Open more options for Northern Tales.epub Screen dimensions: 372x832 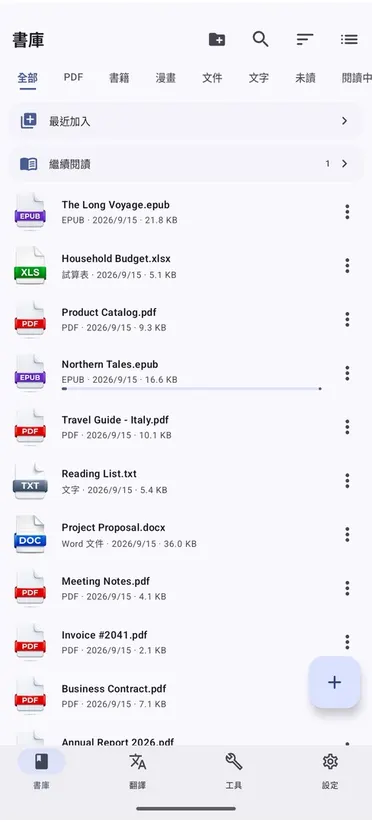[347, 373]
